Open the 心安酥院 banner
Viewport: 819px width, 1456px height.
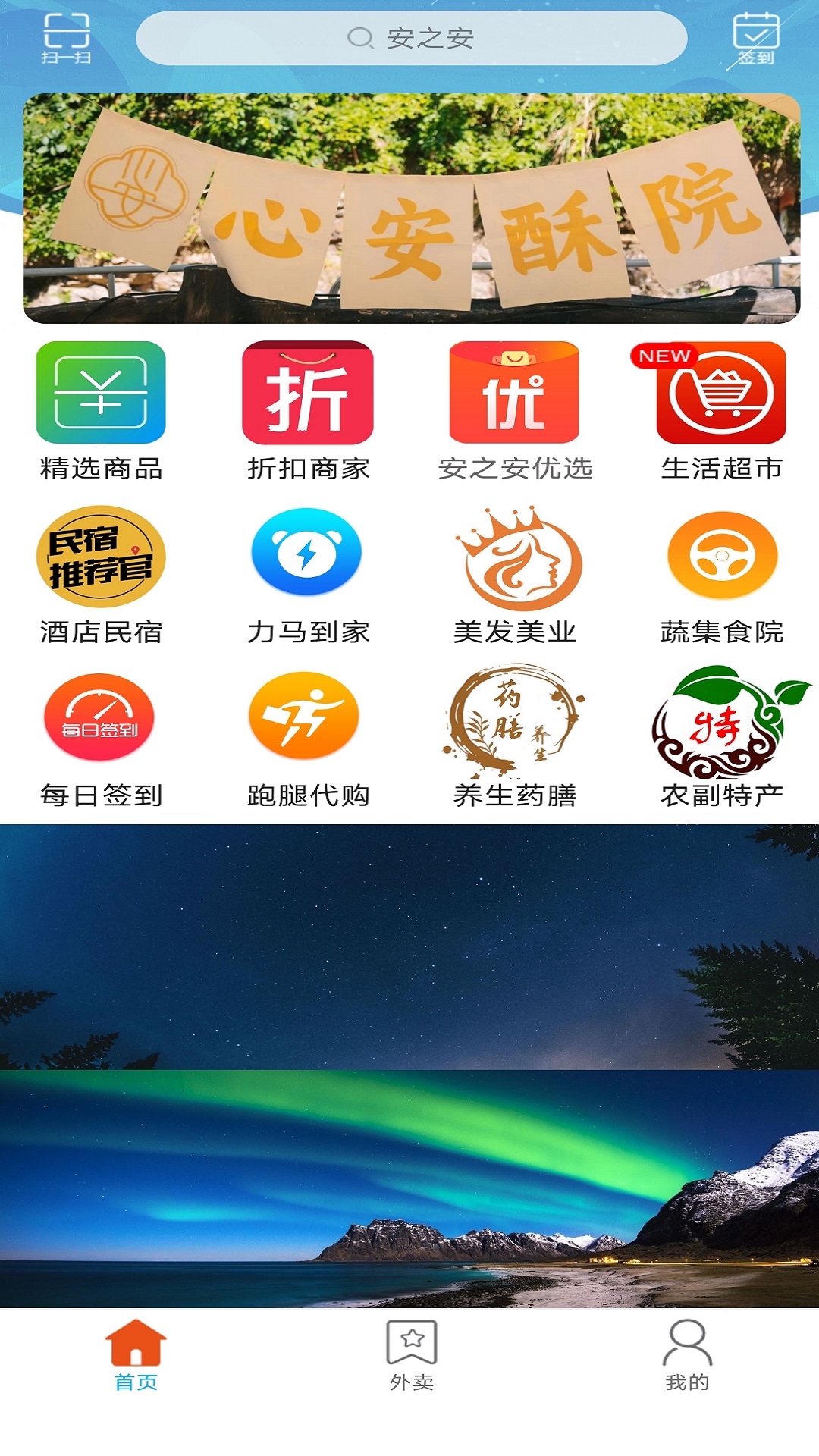[x=412, y=209]
